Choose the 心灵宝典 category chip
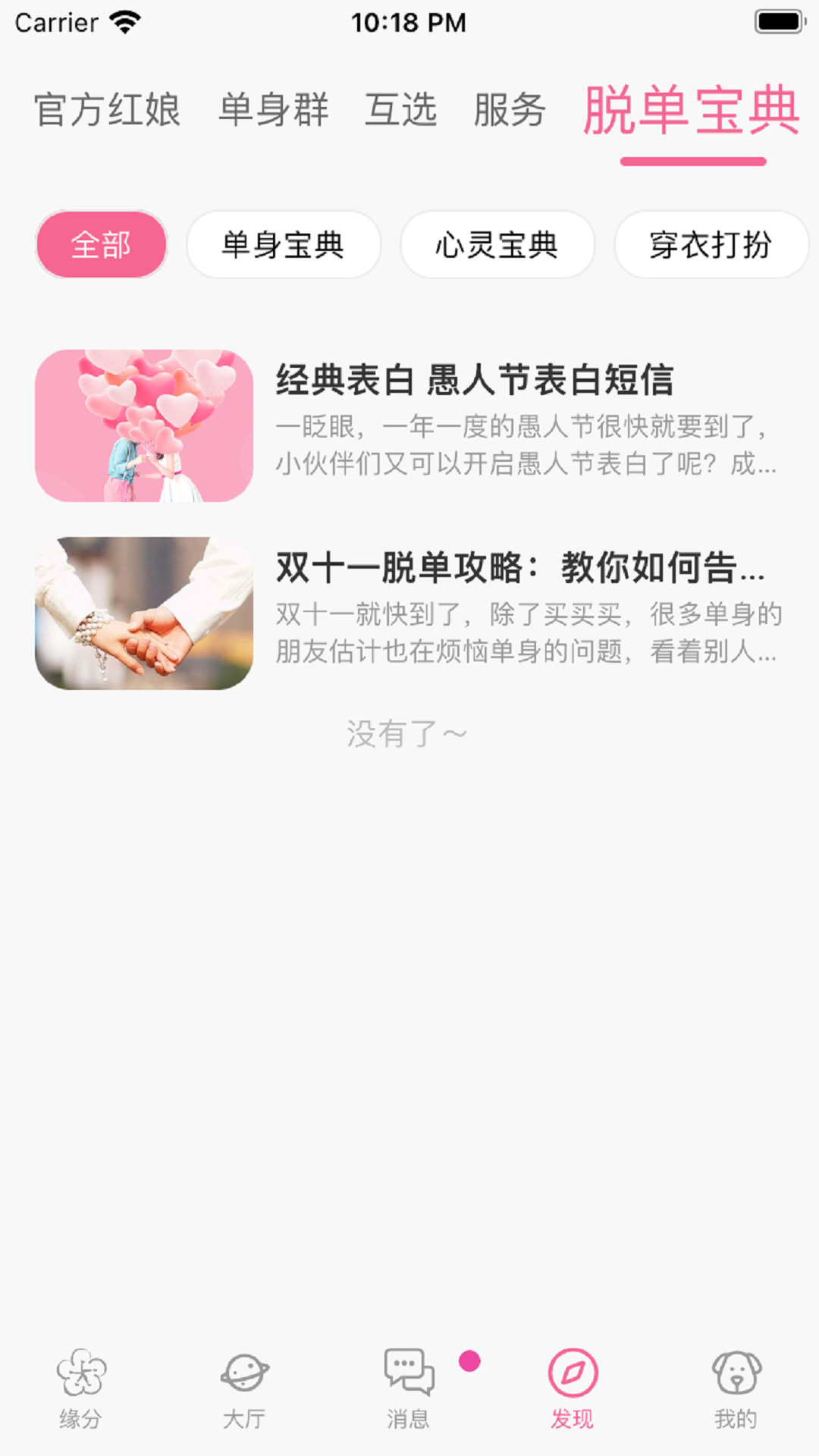819x1456 pixels. click(x=497, y=245)
